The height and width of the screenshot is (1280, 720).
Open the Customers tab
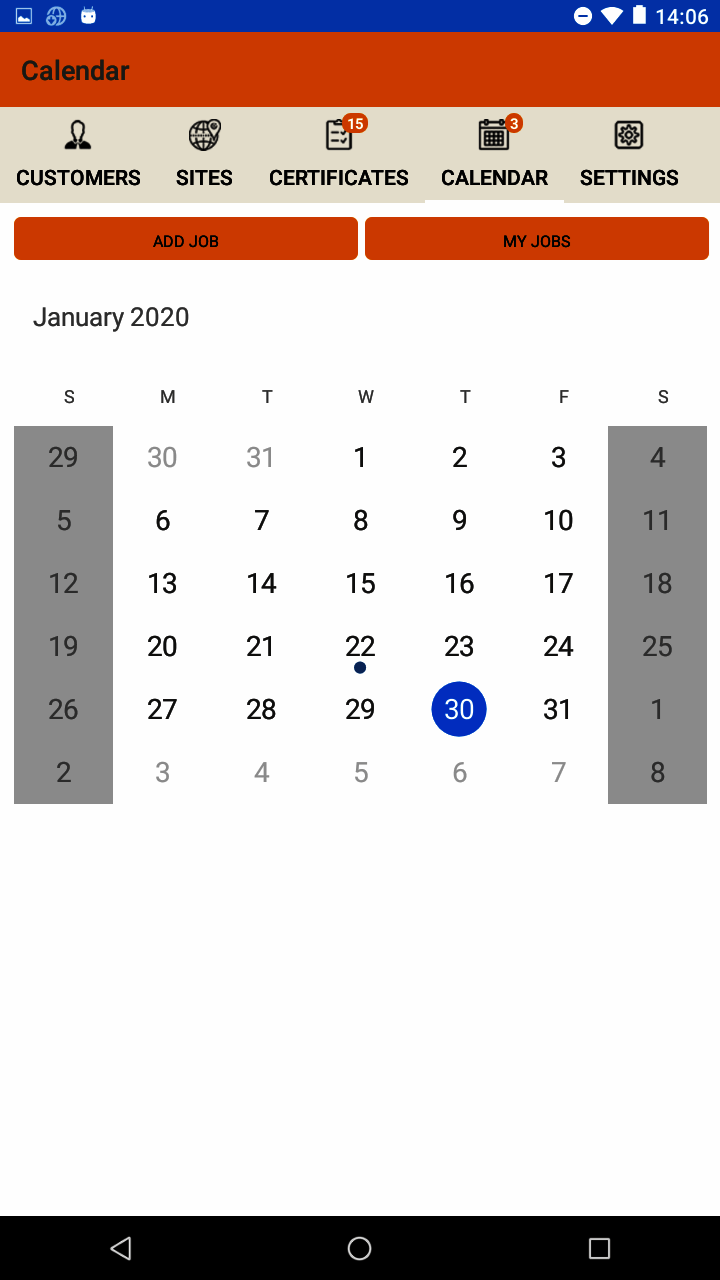78,155
